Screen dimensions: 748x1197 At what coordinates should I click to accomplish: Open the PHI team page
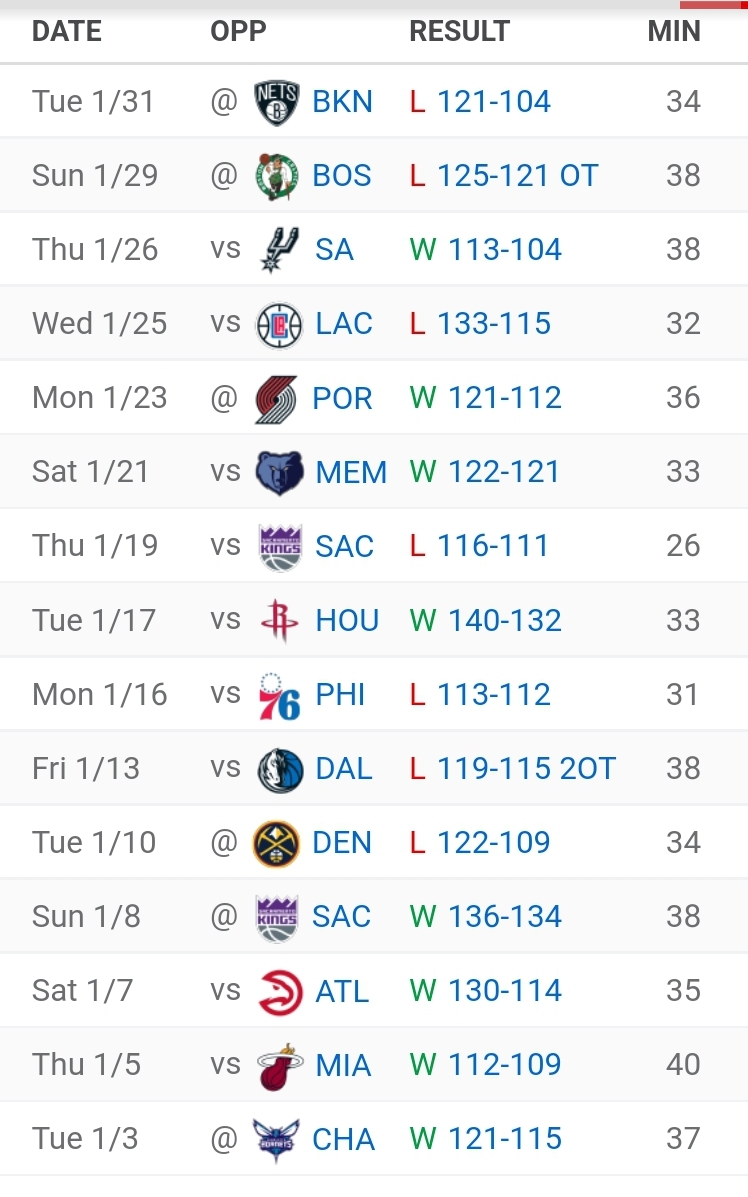click(x=340, y=695)
